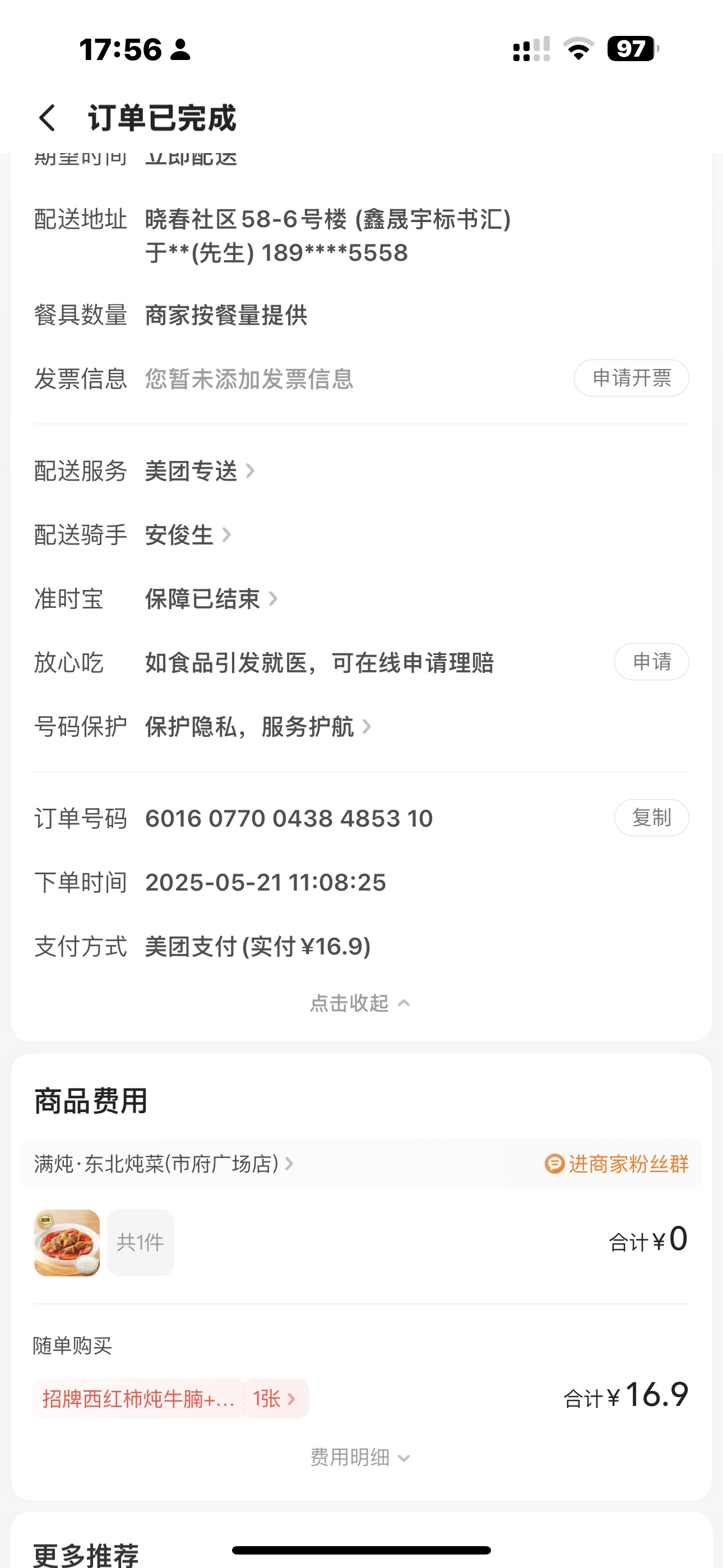Open the ordered dish thumbnail image
The width and height of the screenshot is (723, 1568).
pyautogui.click(x=67, y=1242)
